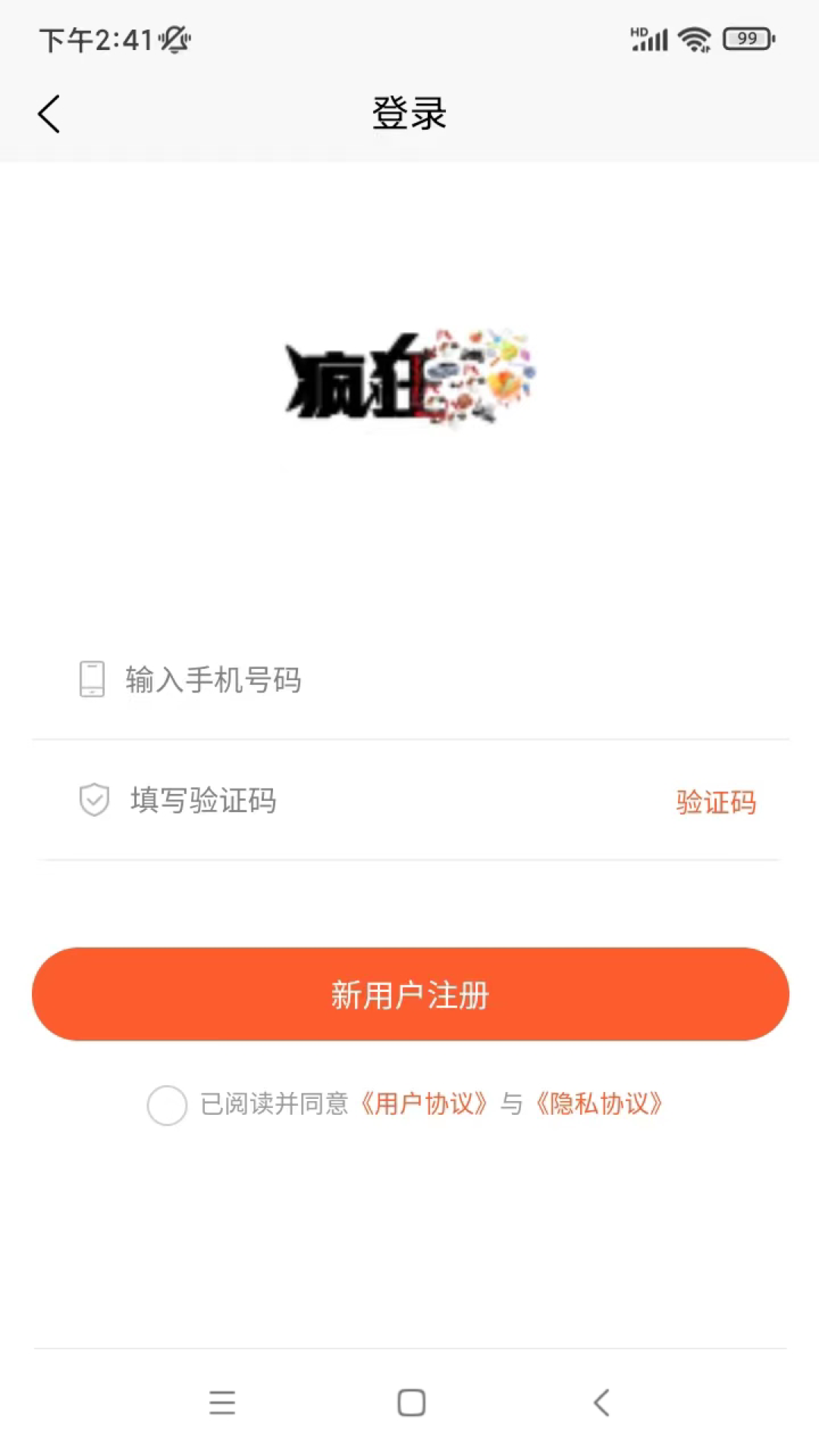The width and height of the screenshot is (819, 1456).
Task: Select the agreement consent circle
Action: pos(167,1106)
